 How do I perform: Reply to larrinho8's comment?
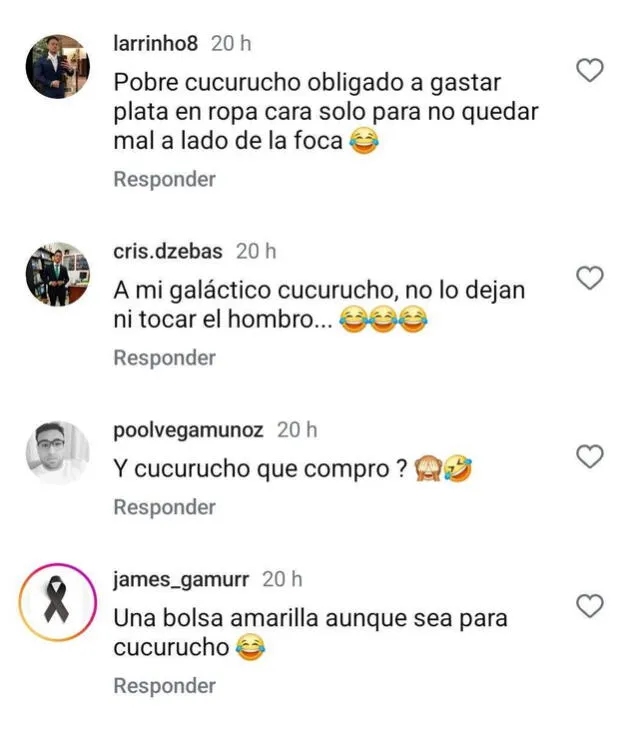164,180
